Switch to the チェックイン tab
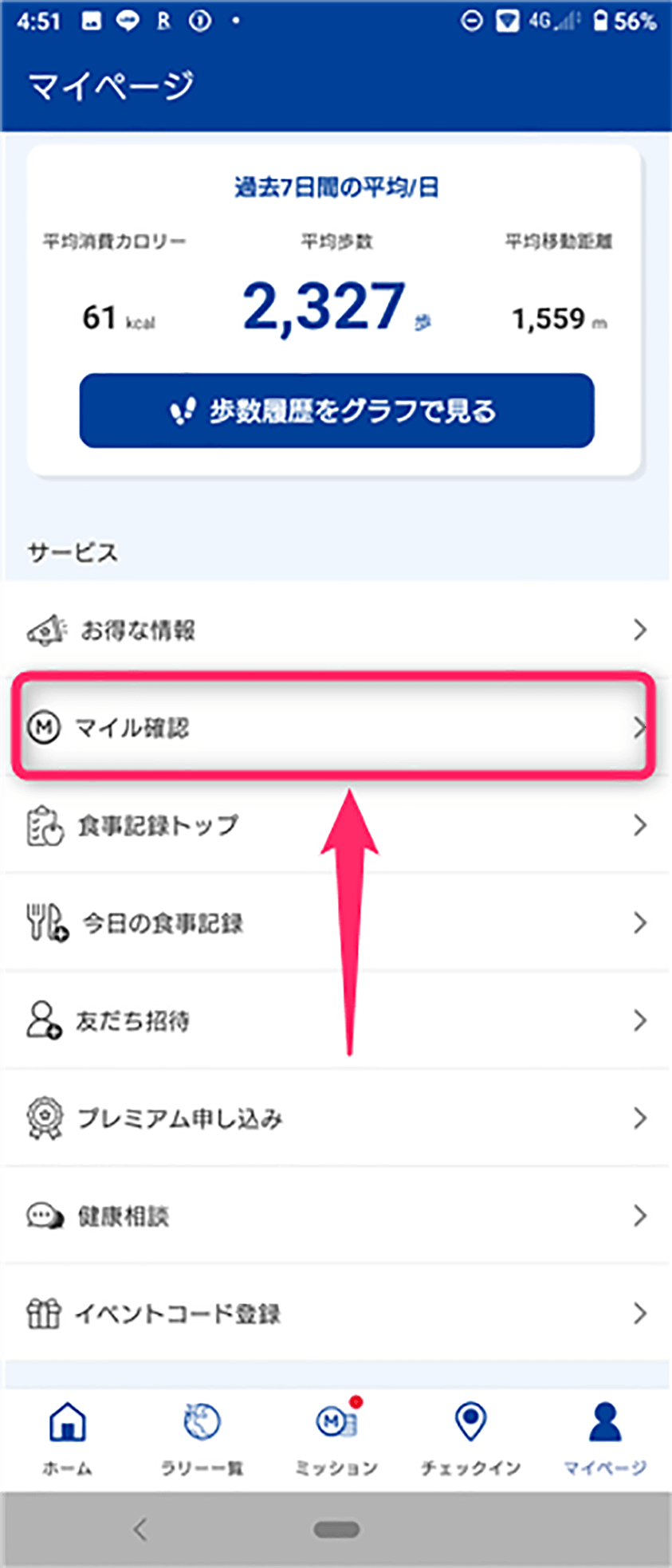672x1568 pixels. click(470, 1439)
